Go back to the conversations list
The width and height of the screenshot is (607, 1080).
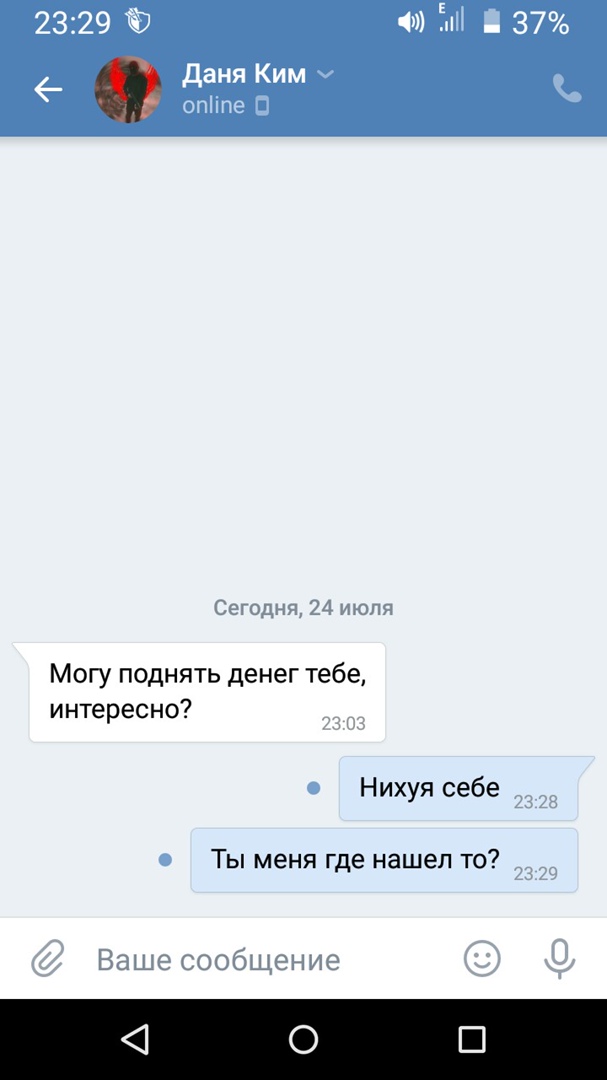(48, 90)
